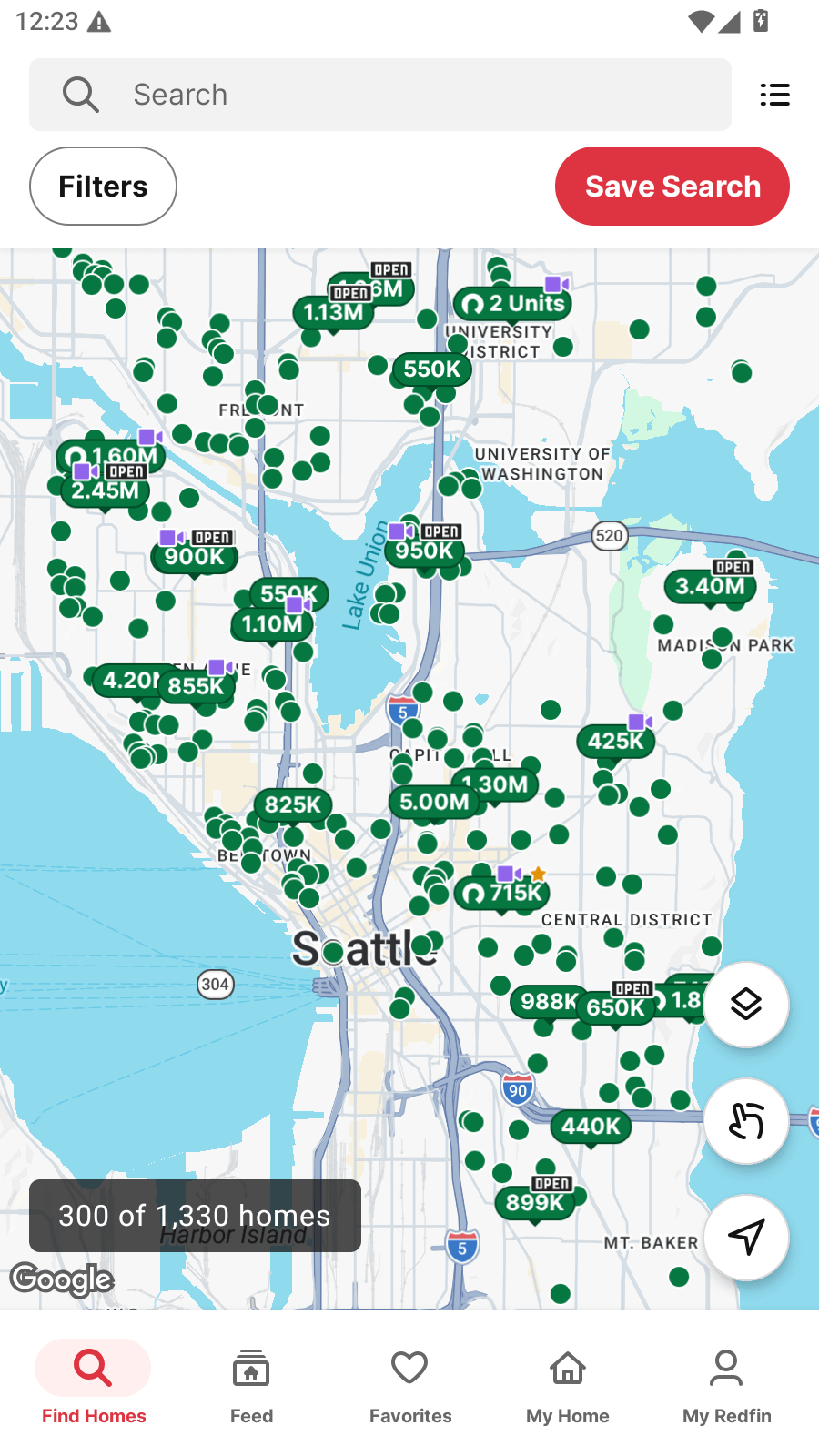Save this search
Image resolution: width=819 pixels, height=1456 pixels.
coord(672,187)
